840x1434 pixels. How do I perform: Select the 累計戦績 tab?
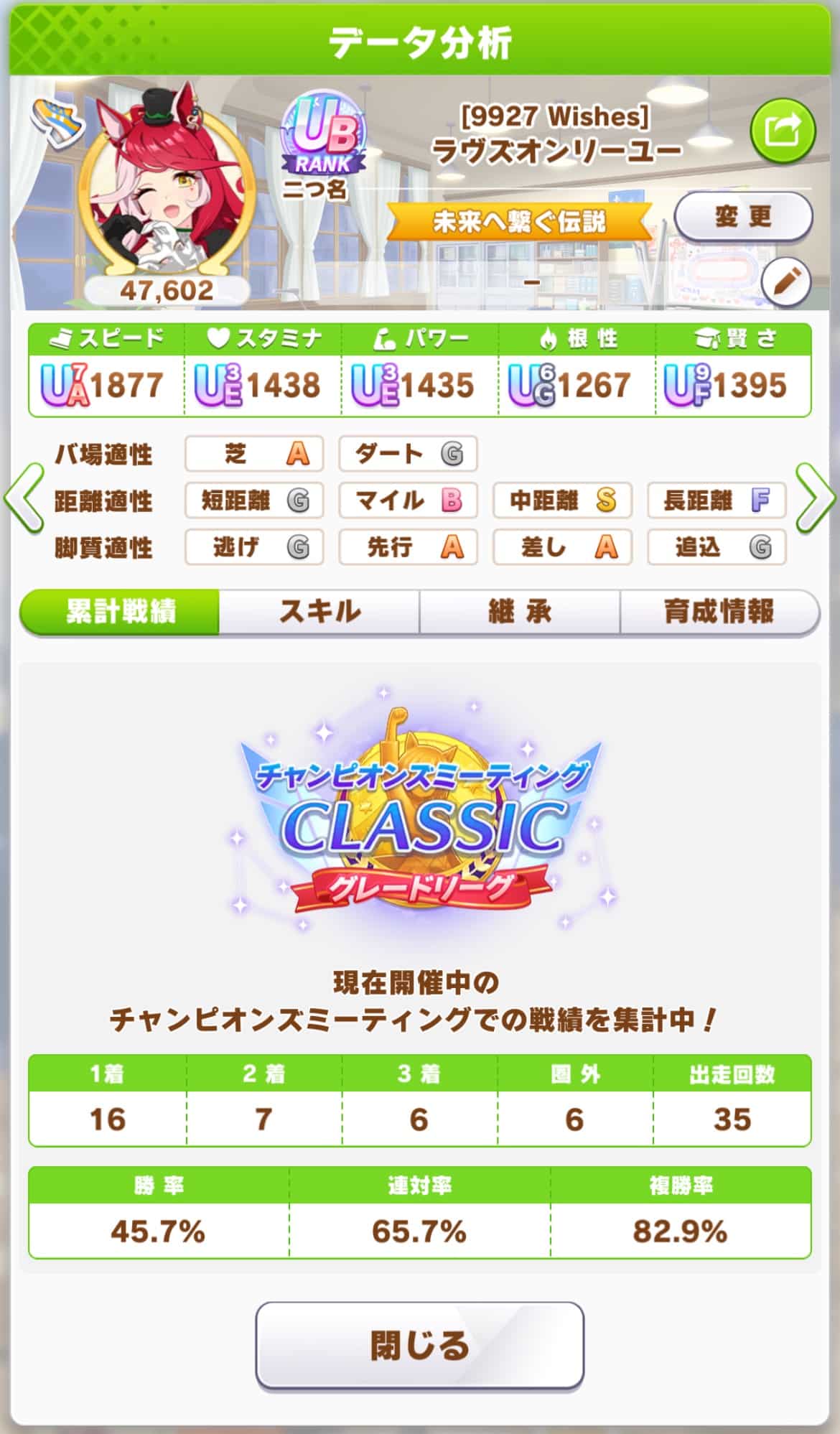tap(120, 612)
